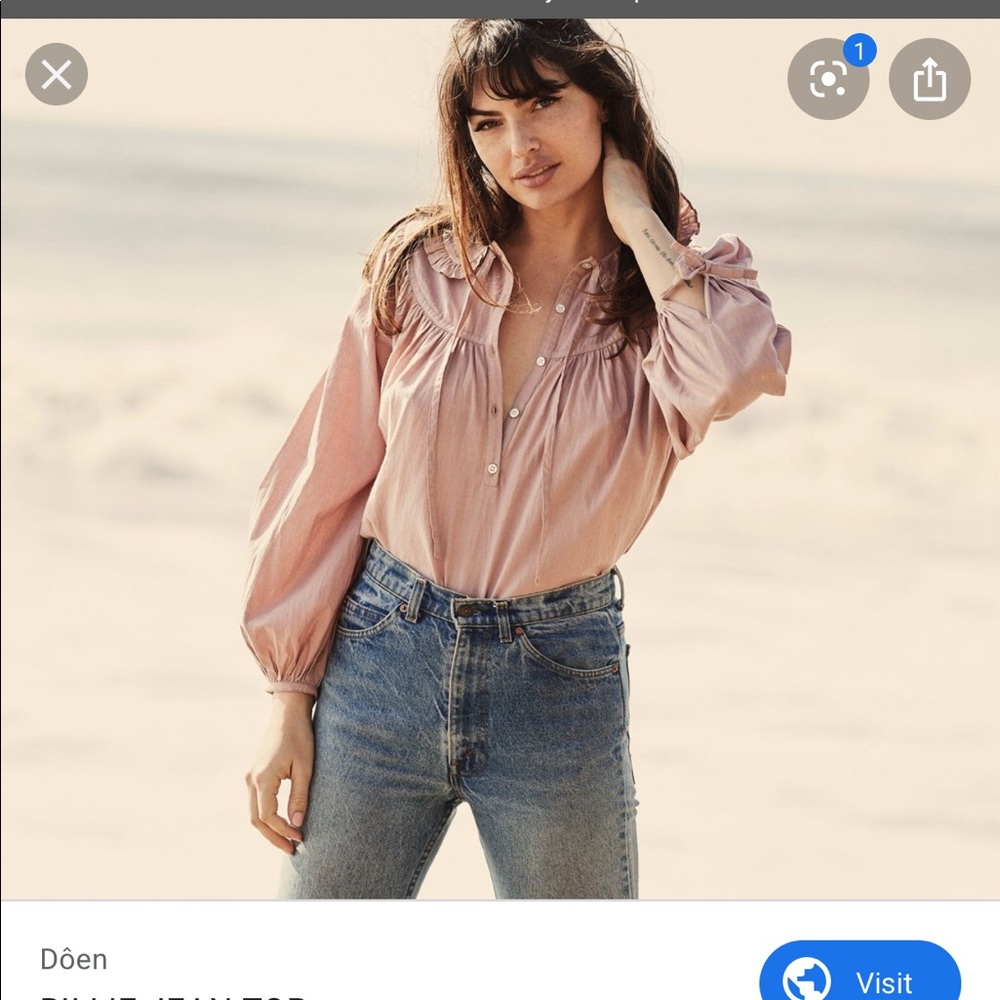This screenshot has height=1000, width=1000.
Task: Close the image viewer
Action: 57,74
